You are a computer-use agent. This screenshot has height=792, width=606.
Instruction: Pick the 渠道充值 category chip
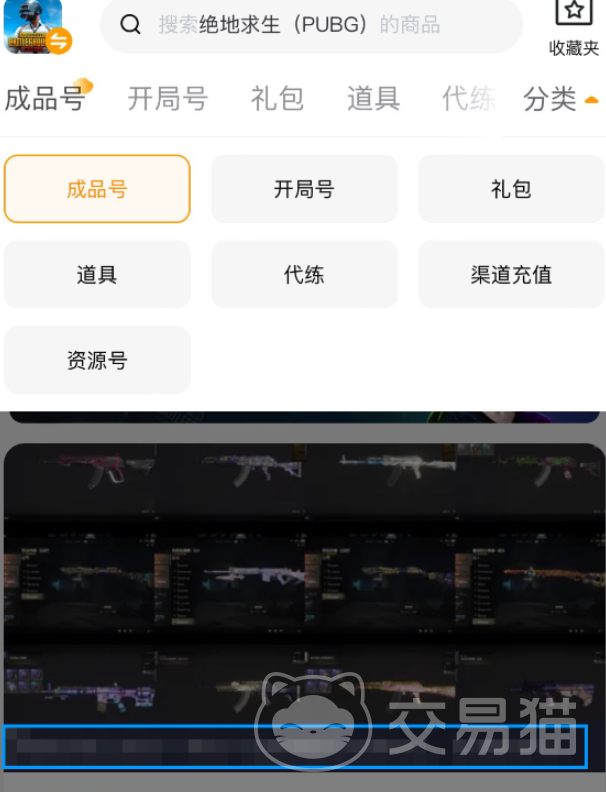click(511, 274)
